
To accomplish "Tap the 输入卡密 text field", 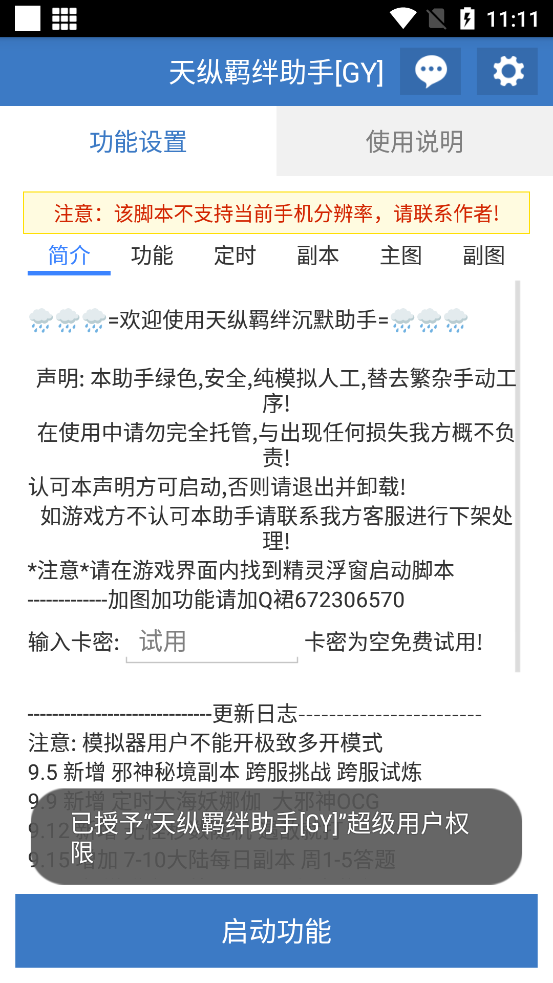I will coord(212,643).
